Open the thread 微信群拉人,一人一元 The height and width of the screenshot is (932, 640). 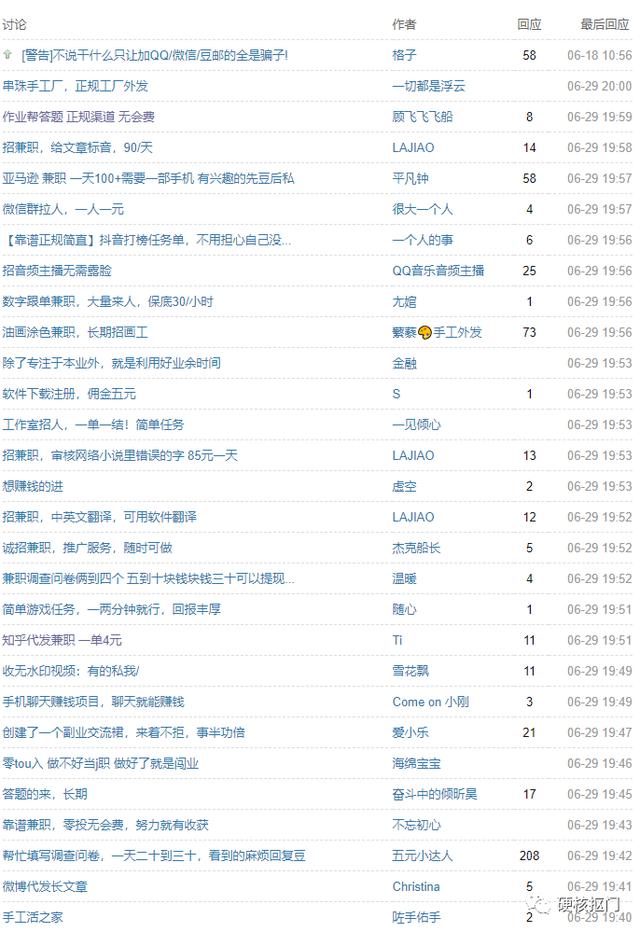tap(63, 209)
